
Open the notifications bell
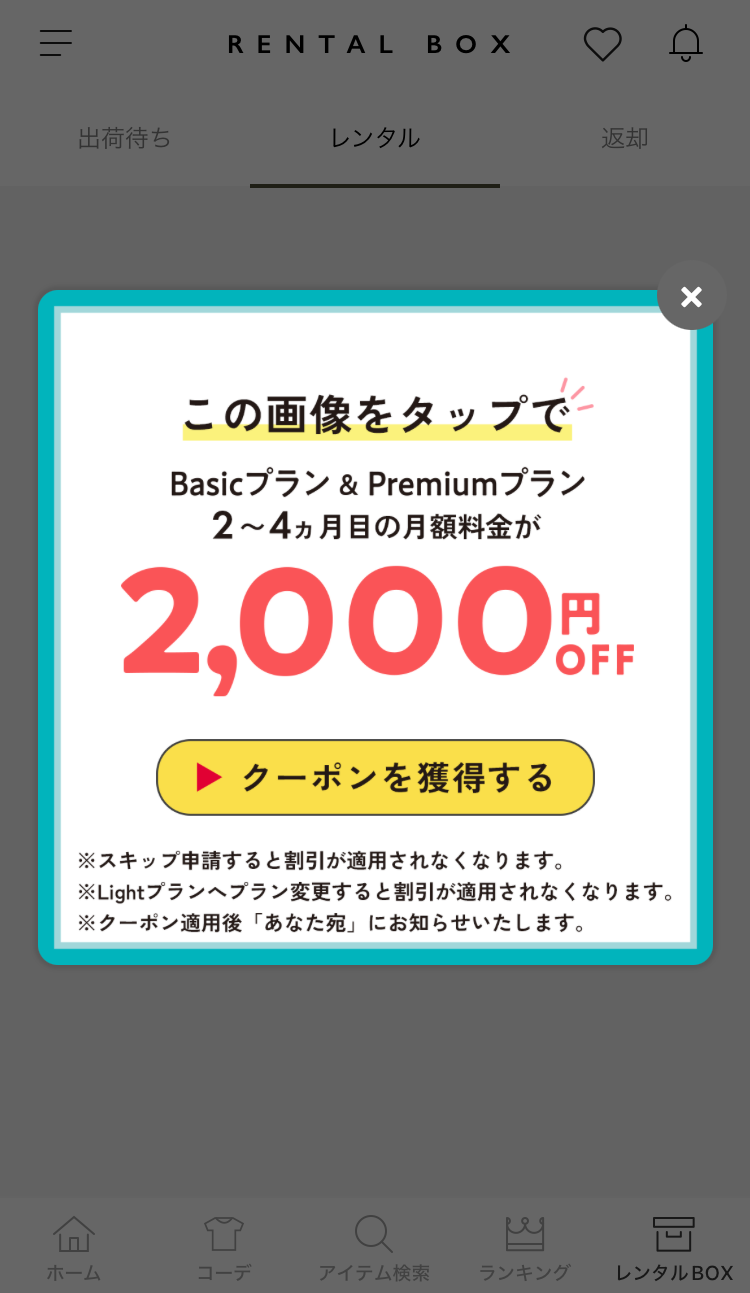click(x=686, y=44)
